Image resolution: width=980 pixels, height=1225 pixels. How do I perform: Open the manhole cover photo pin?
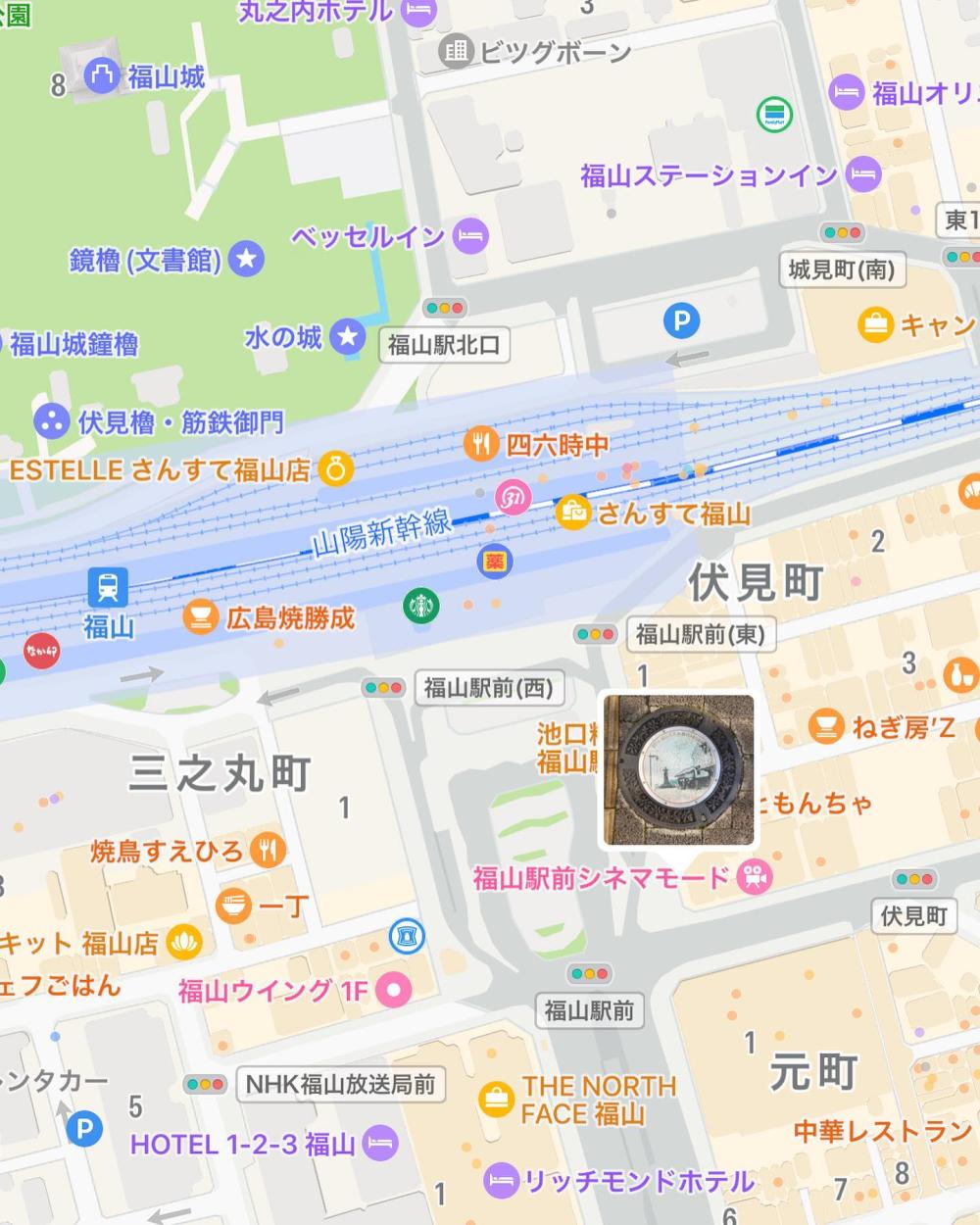[x=678, y=769]
